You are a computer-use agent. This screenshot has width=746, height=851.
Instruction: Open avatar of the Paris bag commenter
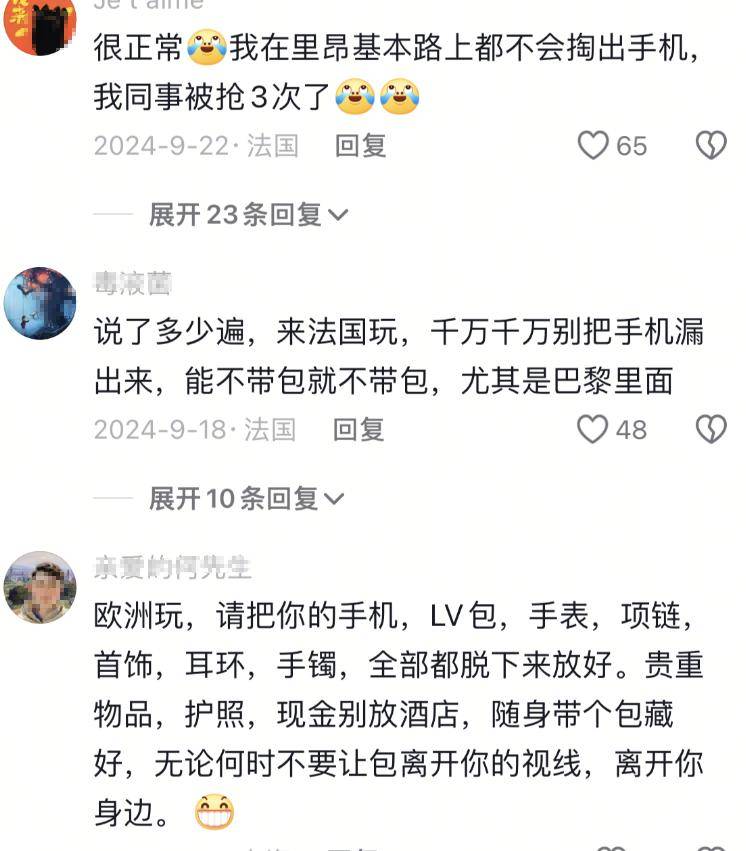coord(40,303)
